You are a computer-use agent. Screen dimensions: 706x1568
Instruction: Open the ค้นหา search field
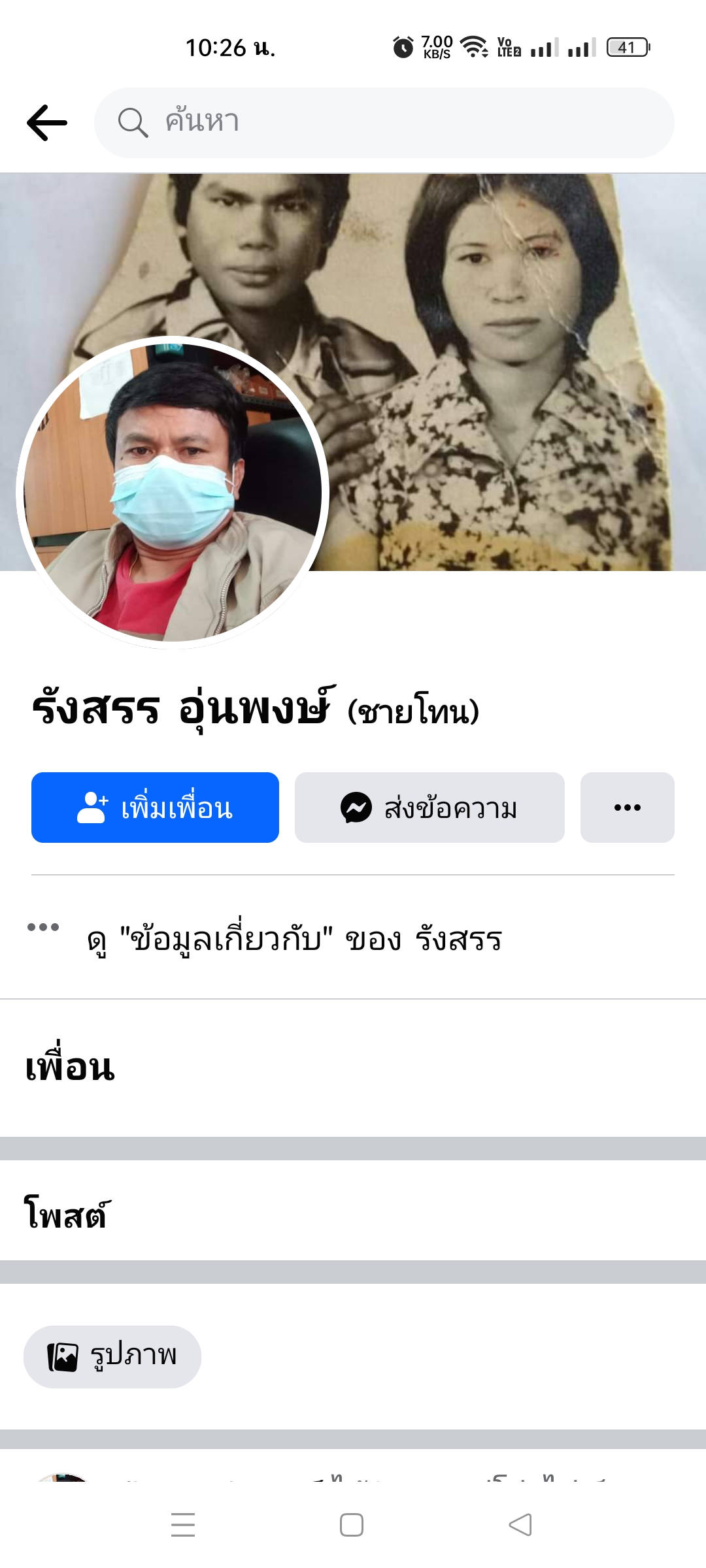pyautogui.click(x=384, y=123)
